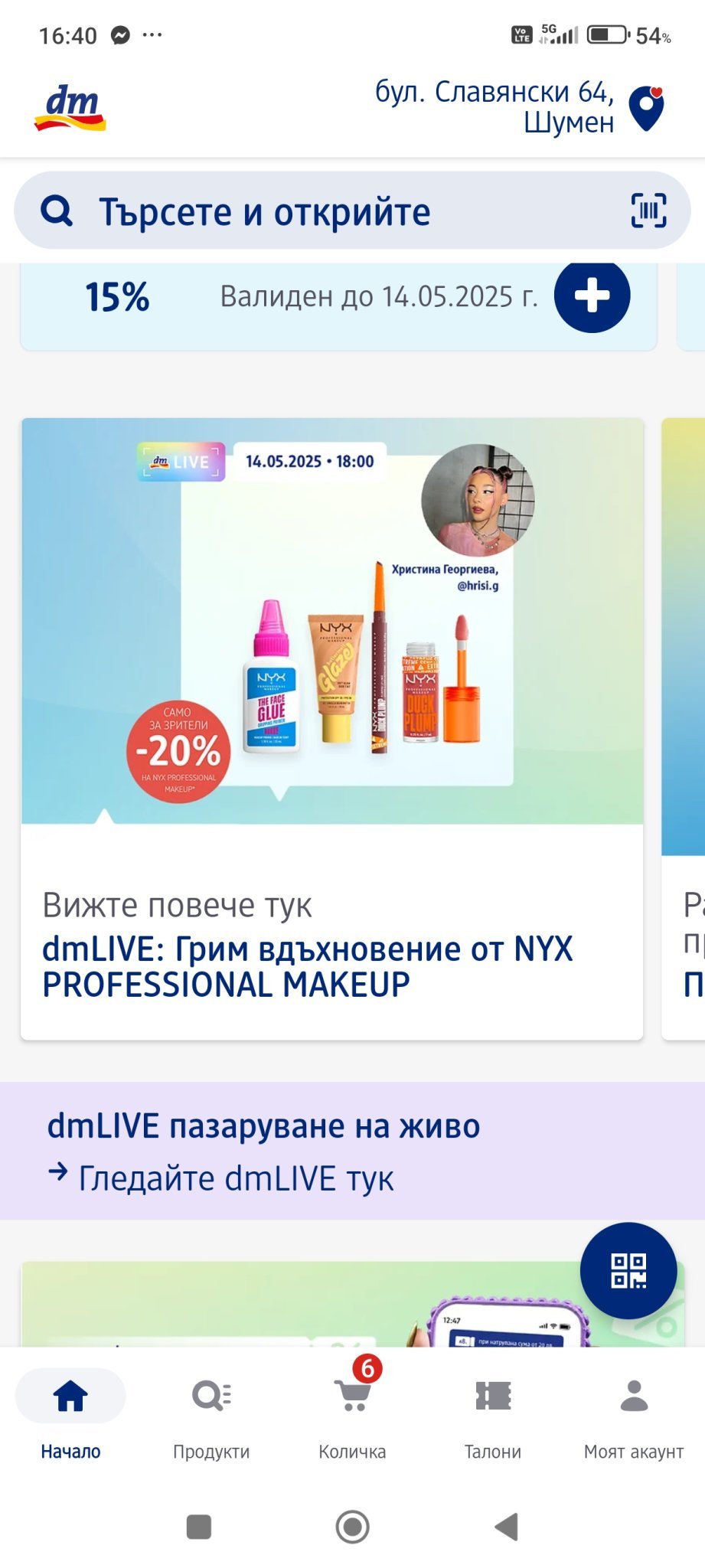Image resolution: width=705 pixels, height=1568 pixels.
Task: Go back using system back button
Action: 506,1527
